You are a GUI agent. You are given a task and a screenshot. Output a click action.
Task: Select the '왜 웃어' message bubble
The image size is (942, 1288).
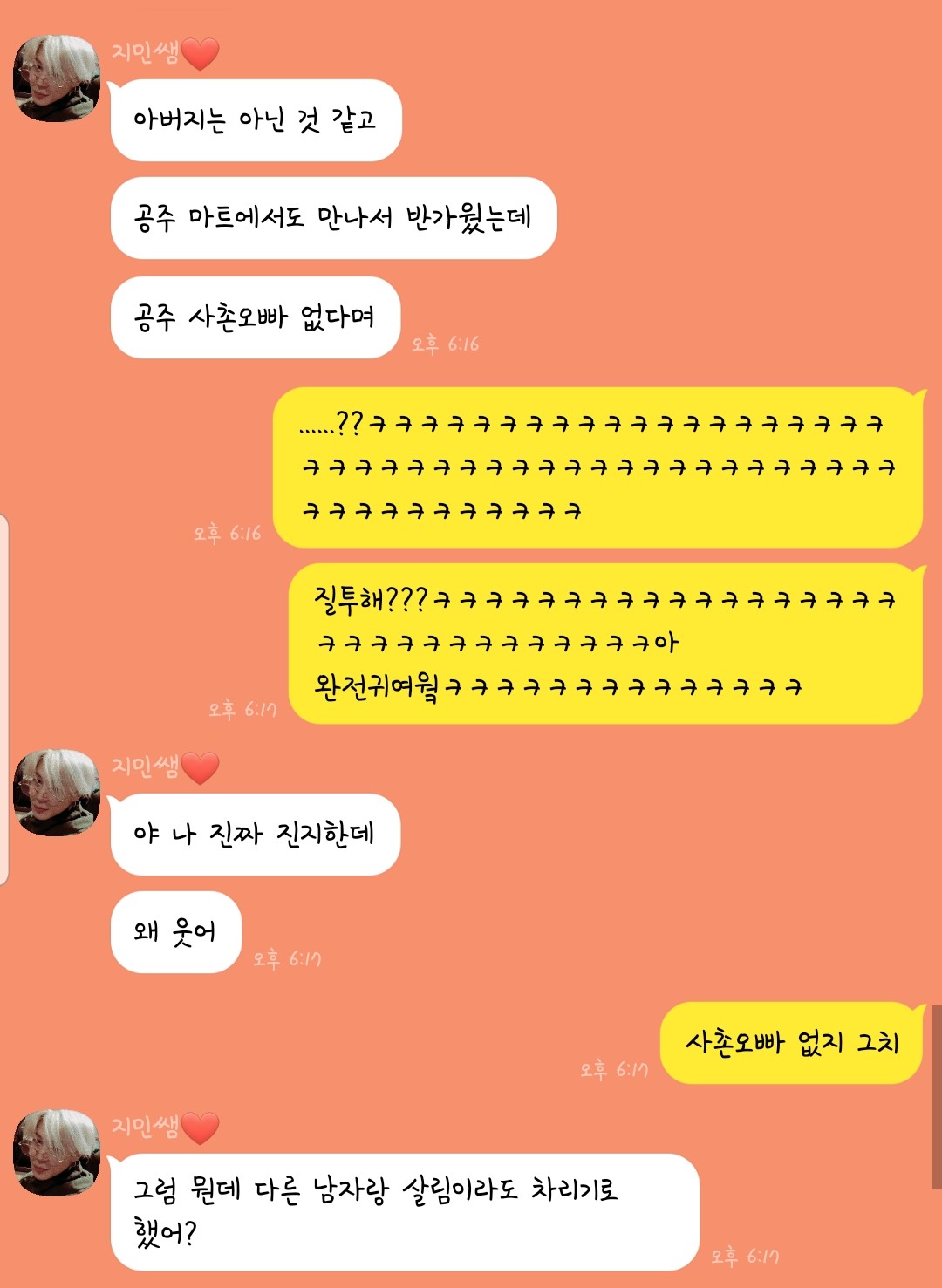click(x=174, y=932)
